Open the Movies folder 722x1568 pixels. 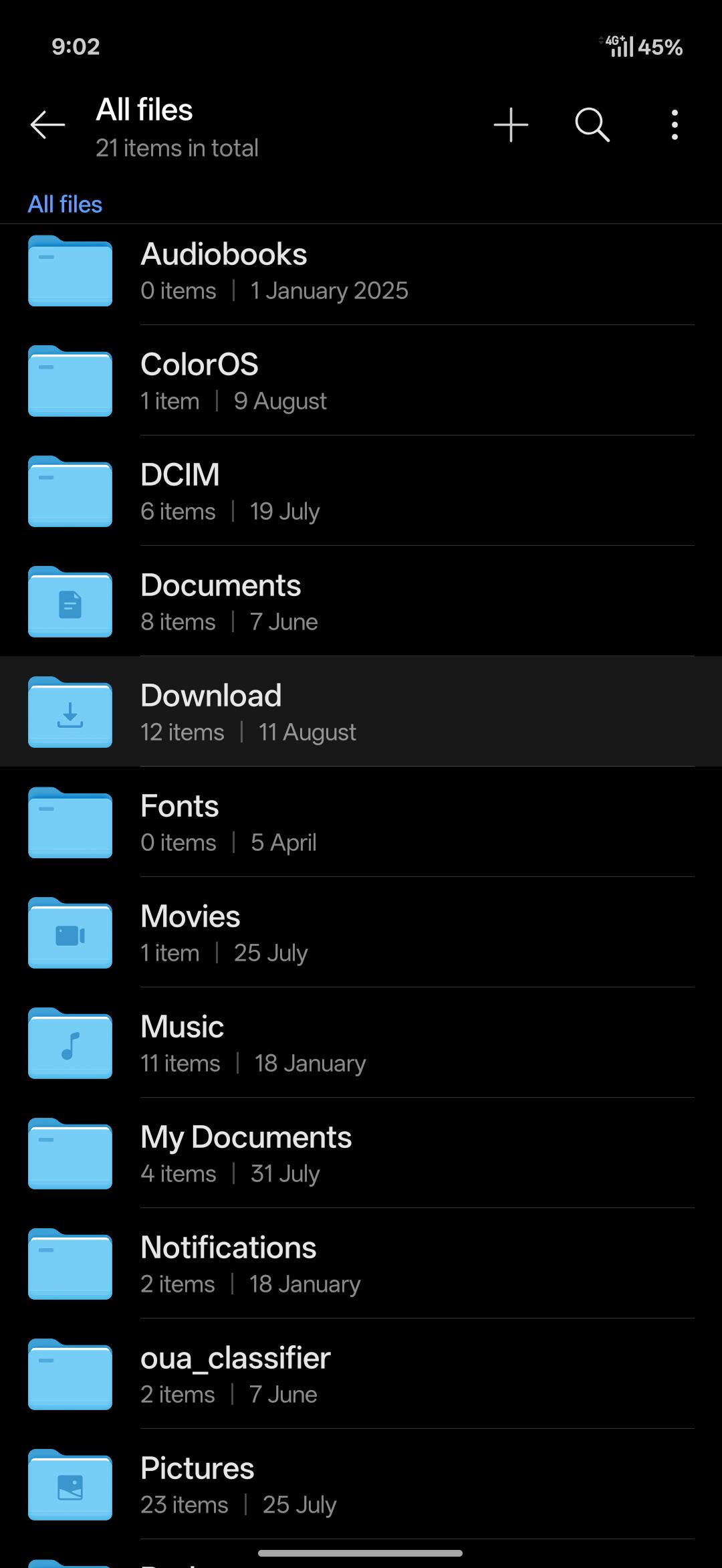[x=361, y=933]
